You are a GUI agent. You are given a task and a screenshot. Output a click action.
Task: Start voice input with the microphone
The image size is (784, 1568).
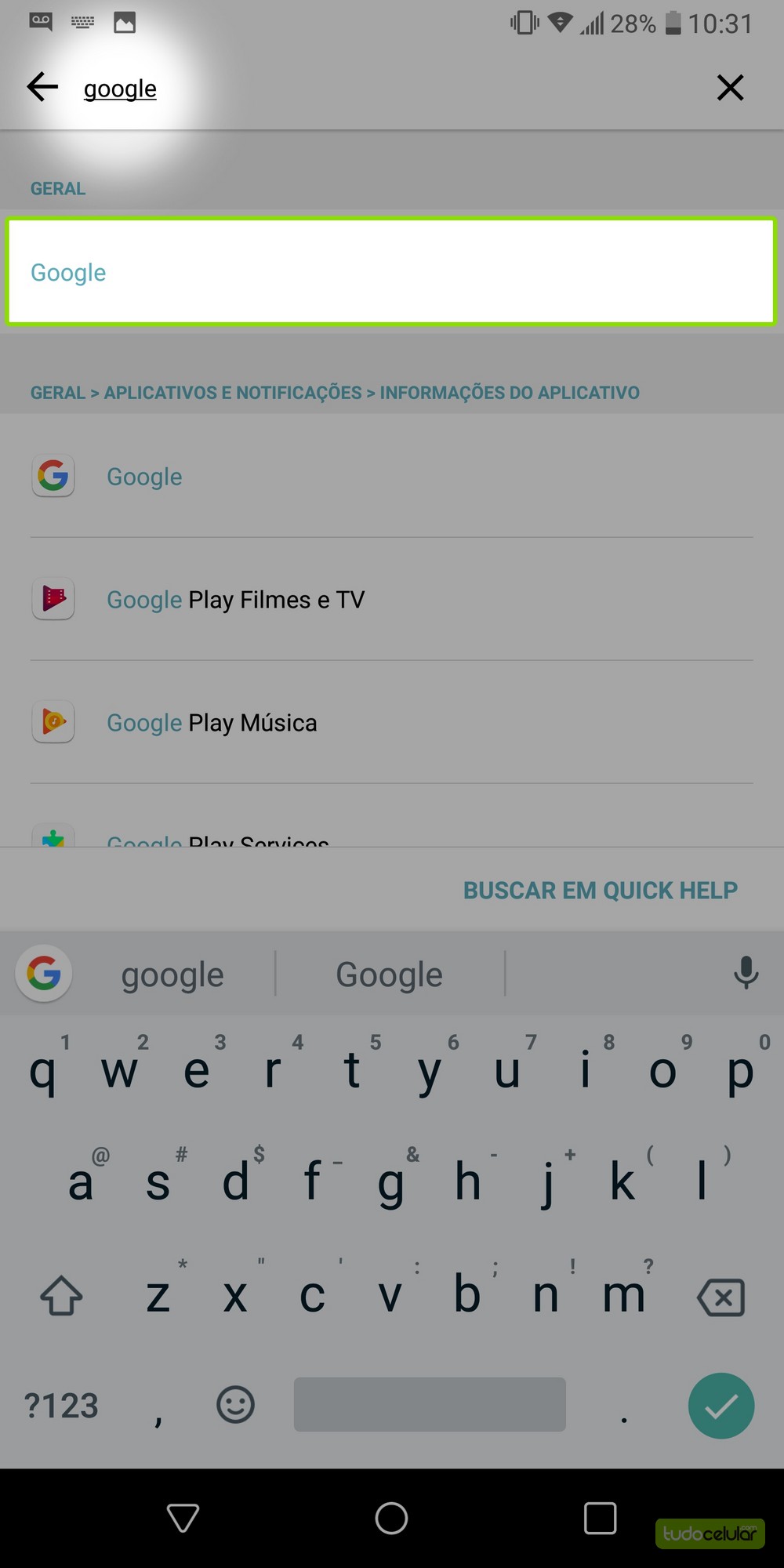tap(746, 973)
